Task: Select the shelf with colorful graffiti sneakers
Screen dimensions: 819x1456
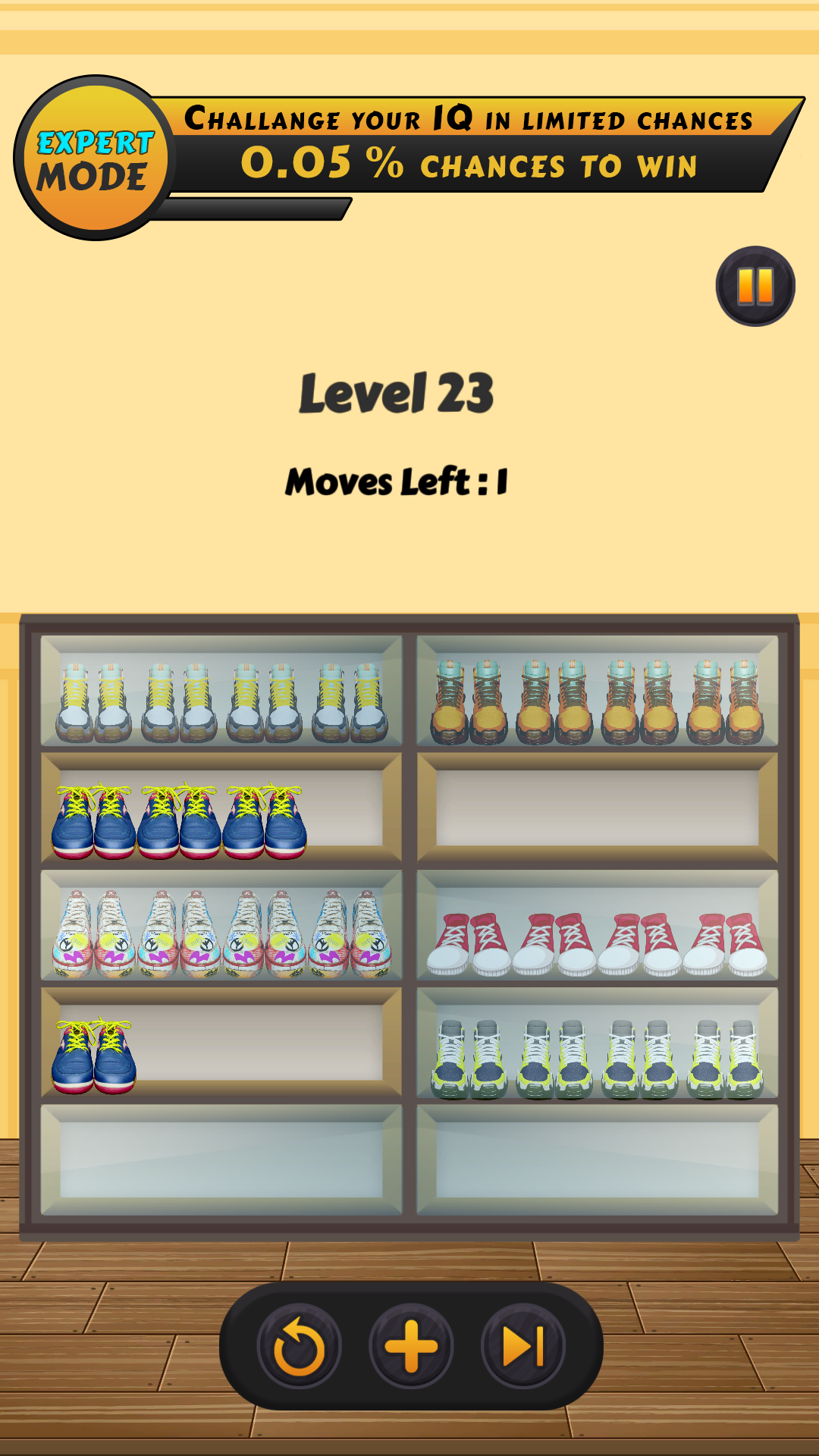Action: click(221, 926)
